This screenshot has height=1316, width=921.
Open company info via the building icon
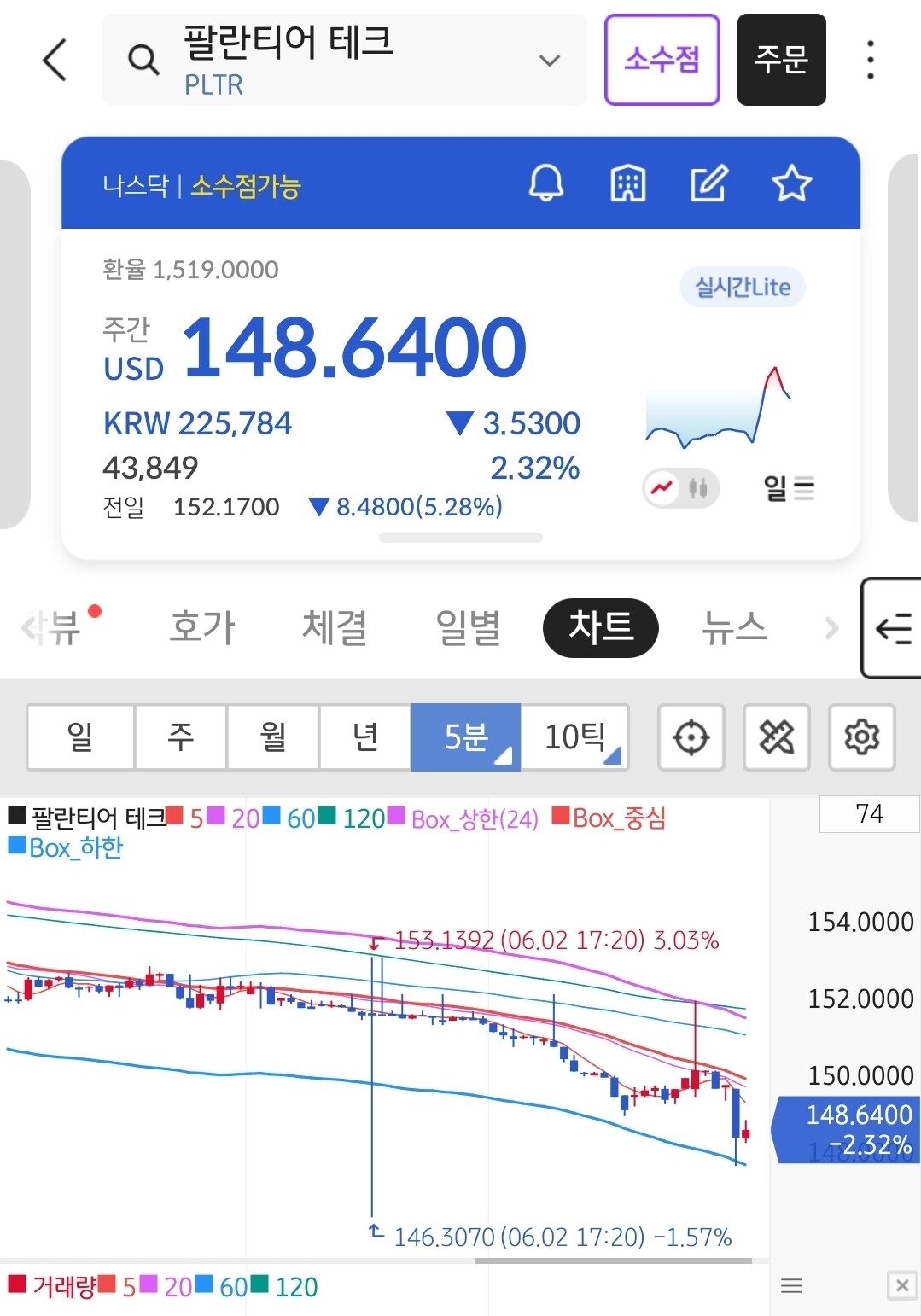point(628,183)
